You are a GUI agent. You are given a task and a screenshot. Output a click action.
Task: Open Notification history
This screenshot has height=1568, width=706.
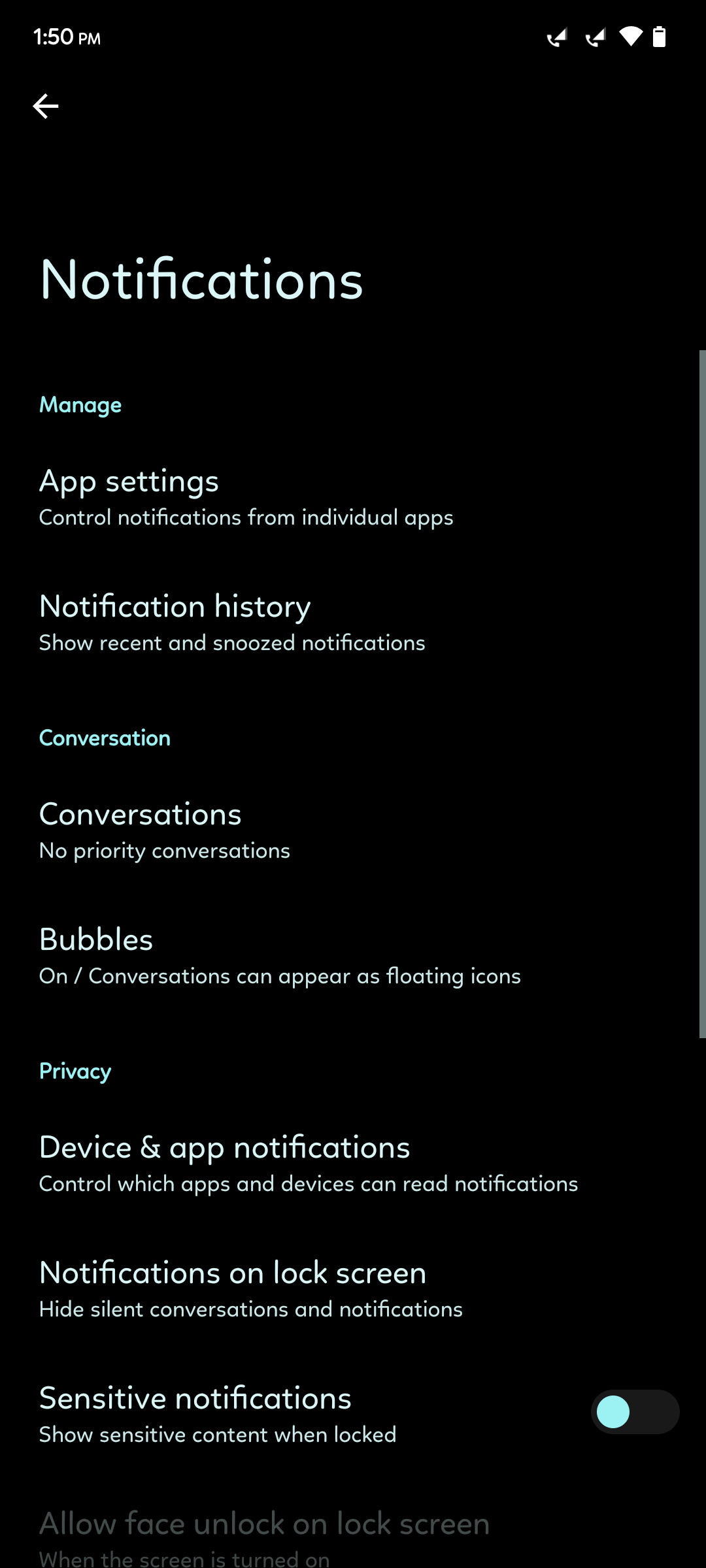click(232, 623)
